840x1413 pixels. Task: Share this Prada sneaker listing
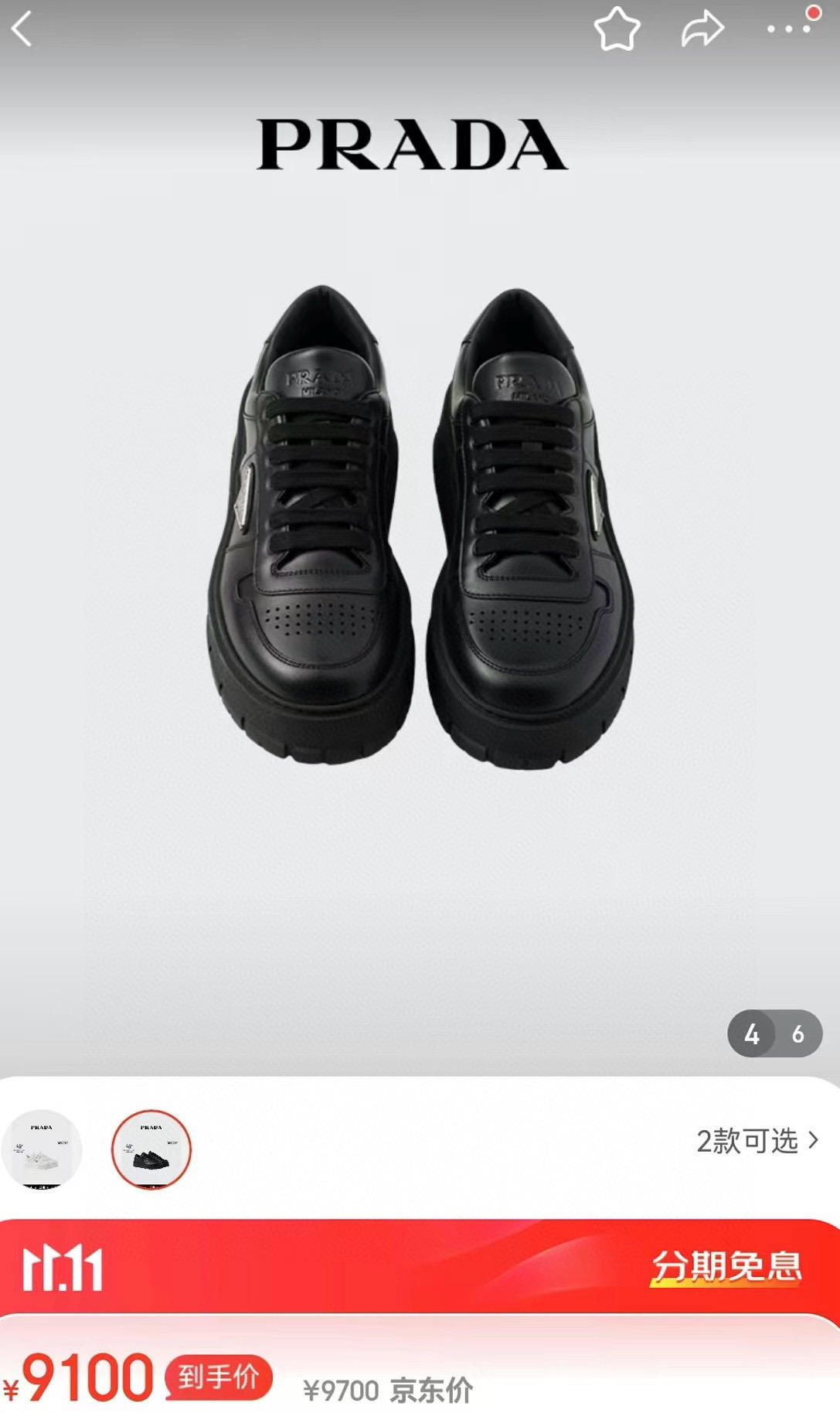click(702, 29)
